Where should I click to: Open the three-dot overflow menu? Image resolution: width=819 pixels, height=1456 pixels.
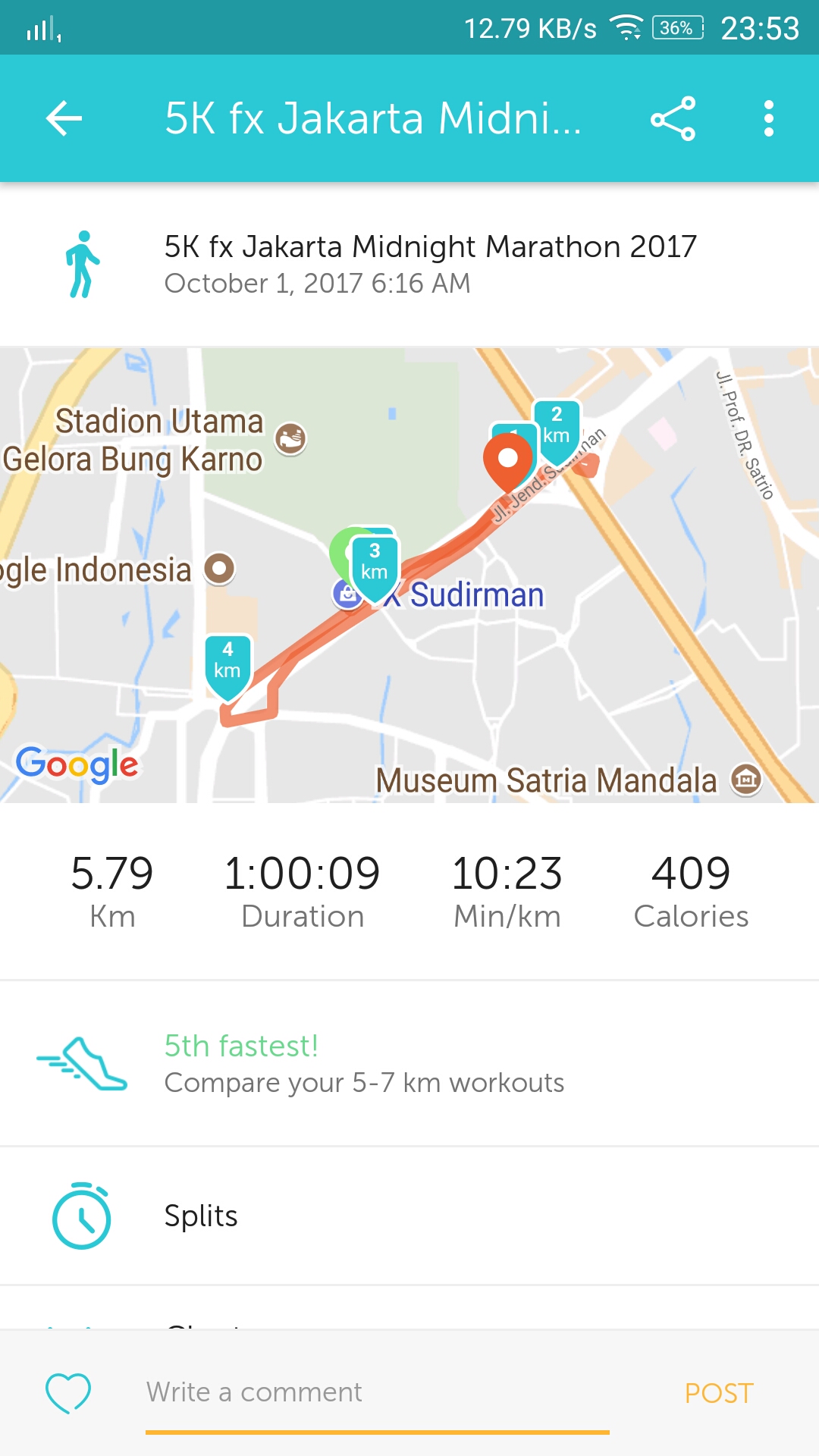(x=769, y=118)
